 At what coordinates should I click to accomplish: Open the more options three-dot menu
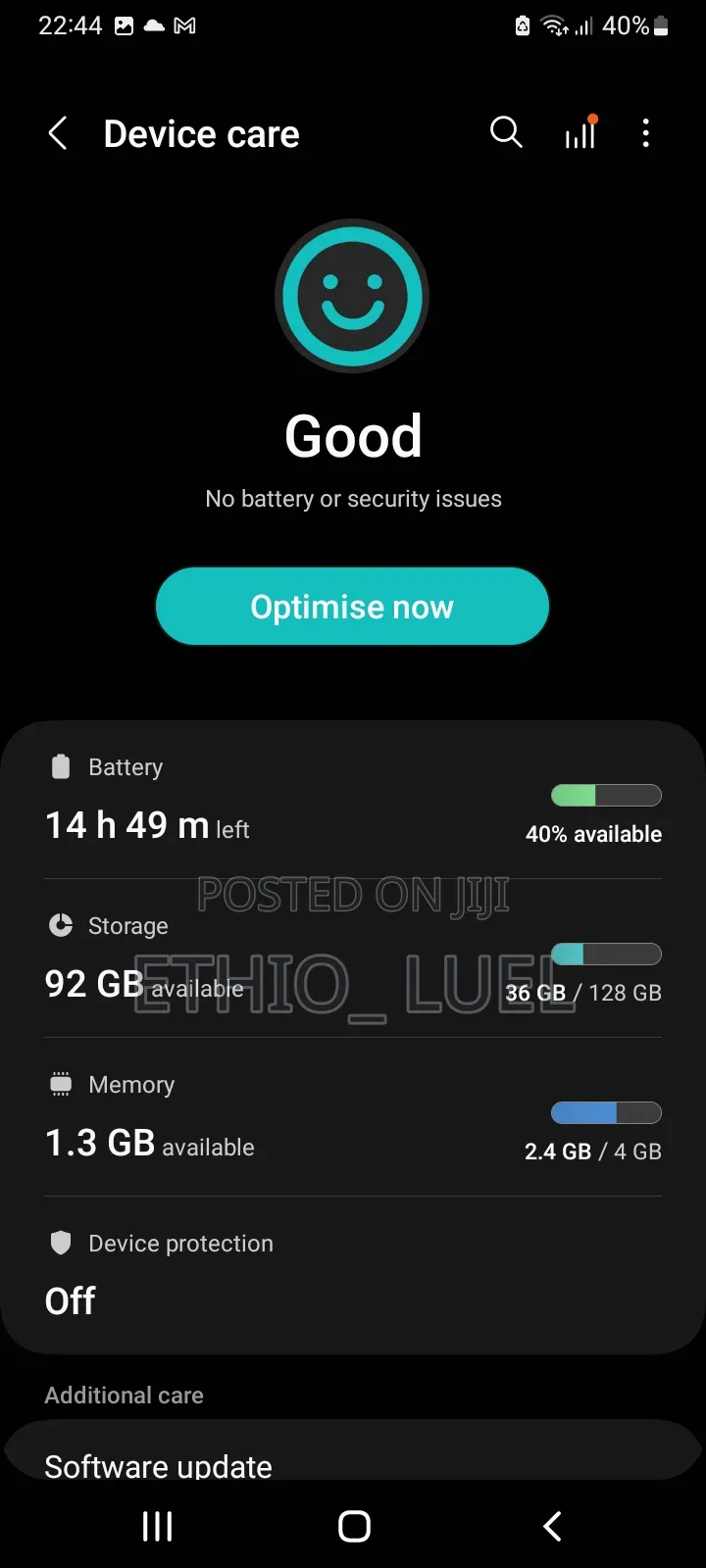point(645,133)
